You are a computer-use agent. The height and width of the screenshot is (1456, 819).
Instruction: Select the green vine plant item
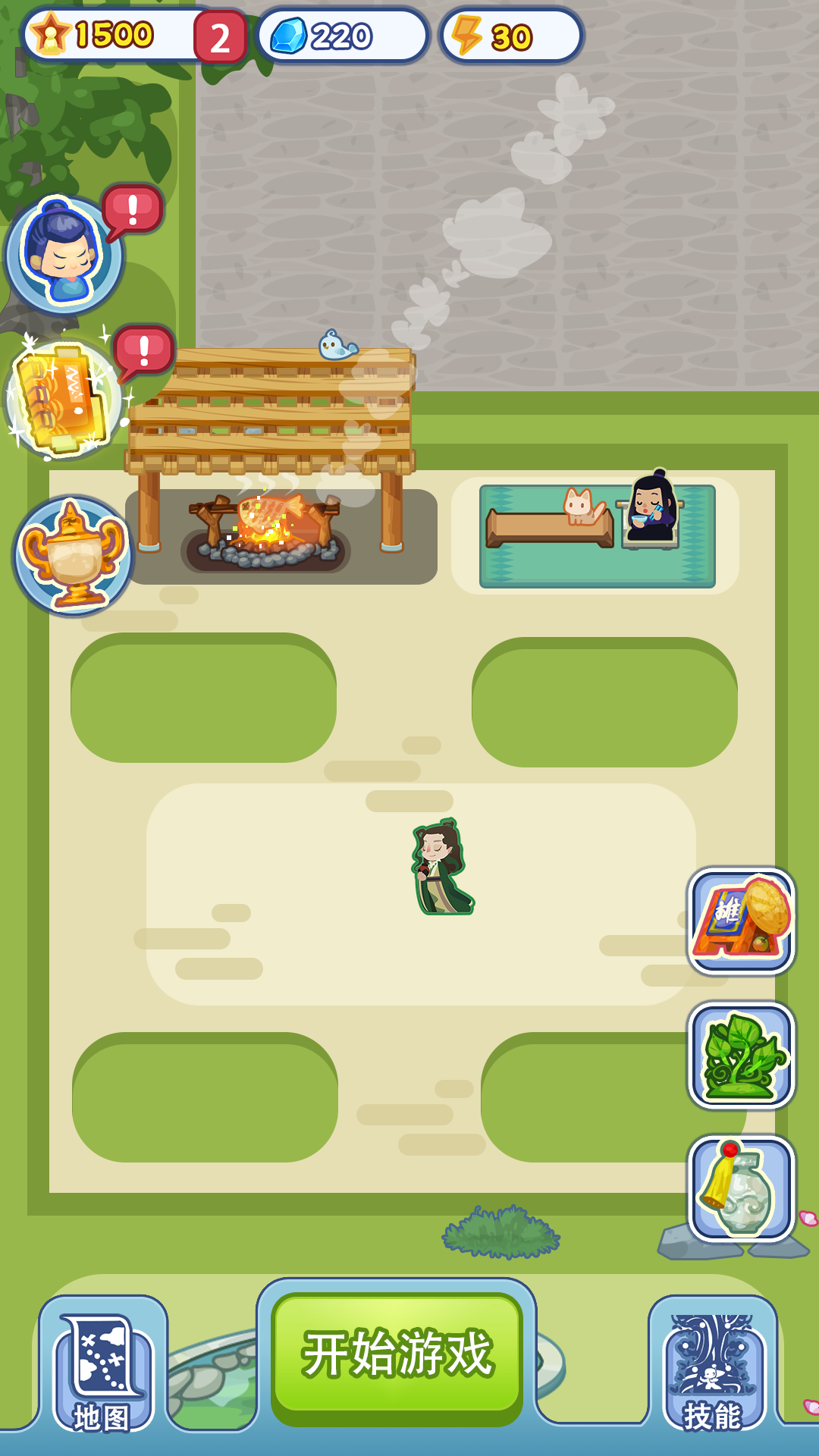click(741, 1055)
